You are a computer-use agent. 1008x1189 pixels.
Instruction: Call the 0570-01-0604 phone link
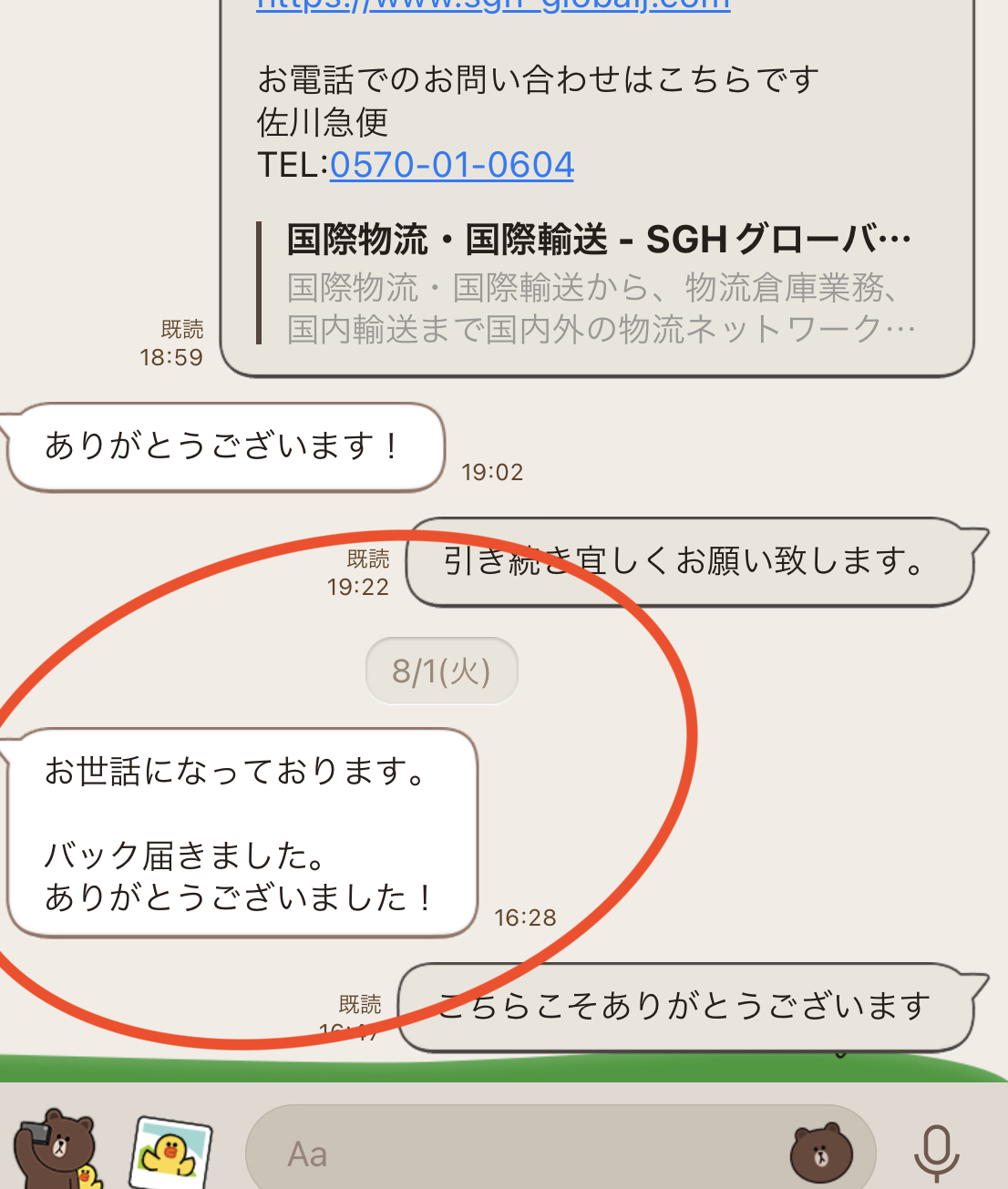(x=451, y=165)
